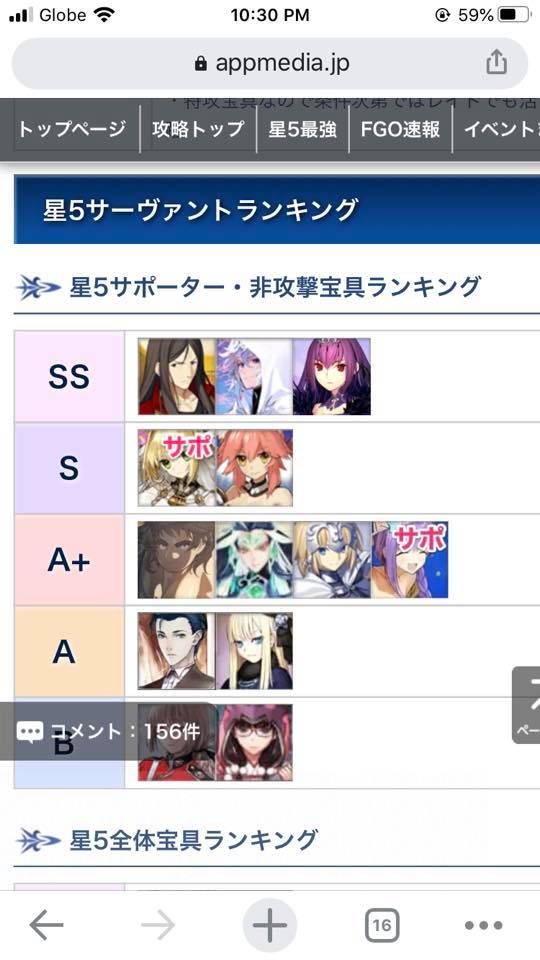Open the first servant in SS tier

click(x=176, y=377)
